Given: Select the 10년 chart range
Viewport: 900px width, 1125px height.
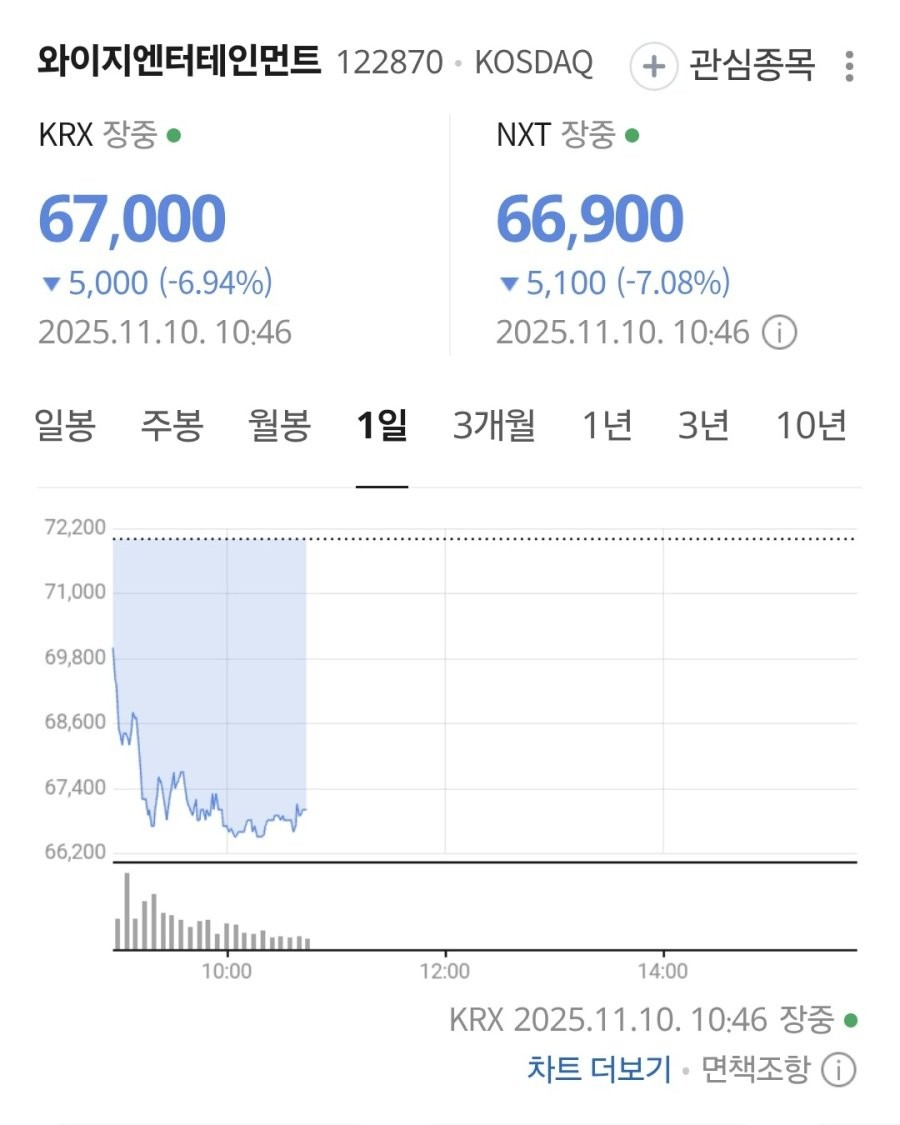Looking at the screenshot, I should pos(811,426).
